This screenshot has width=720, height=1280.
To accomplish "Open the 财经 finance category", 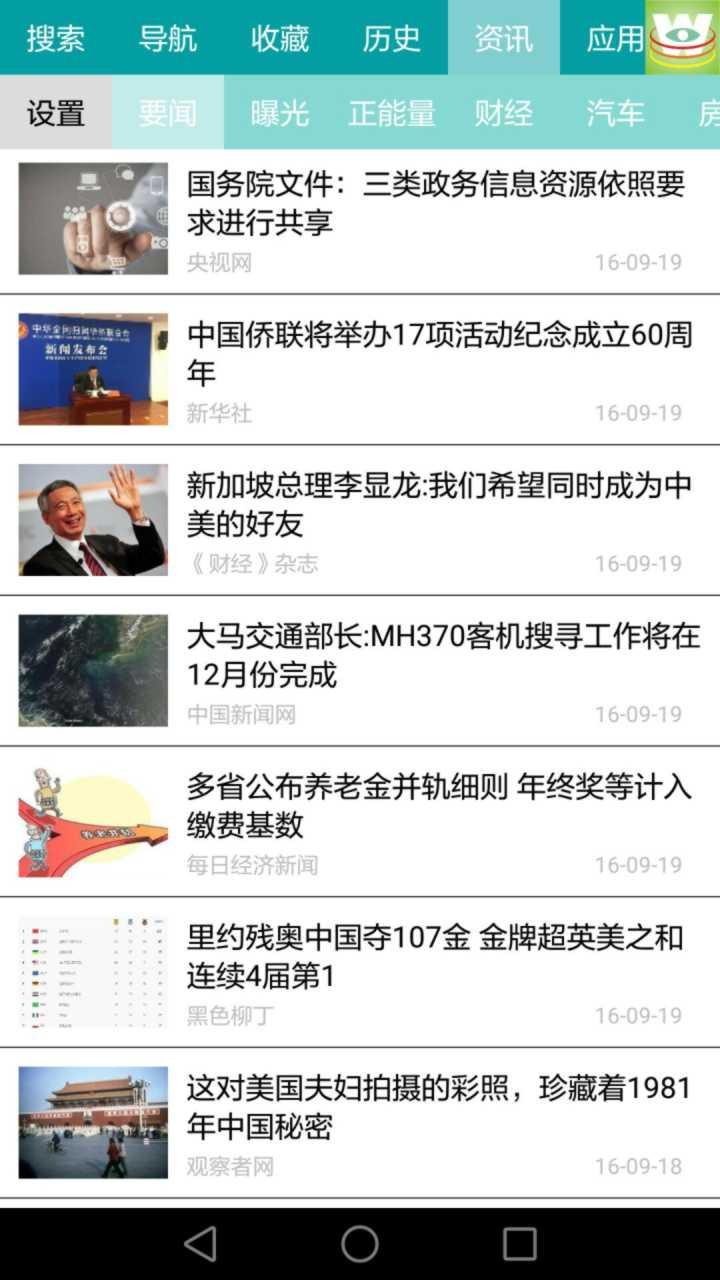I will [x=505, y=114].
